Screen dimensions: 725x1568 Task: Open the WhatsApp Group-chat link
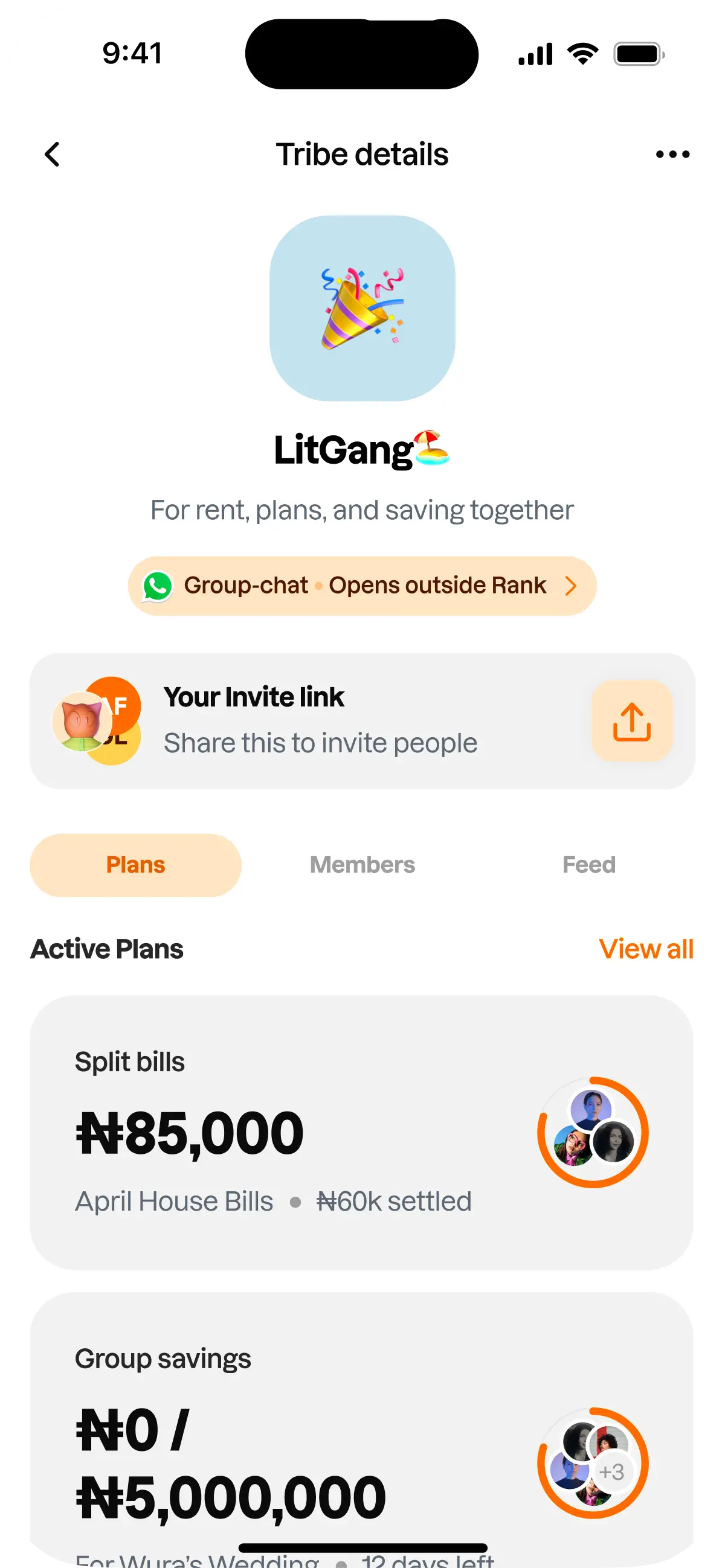tap(362, 586)
